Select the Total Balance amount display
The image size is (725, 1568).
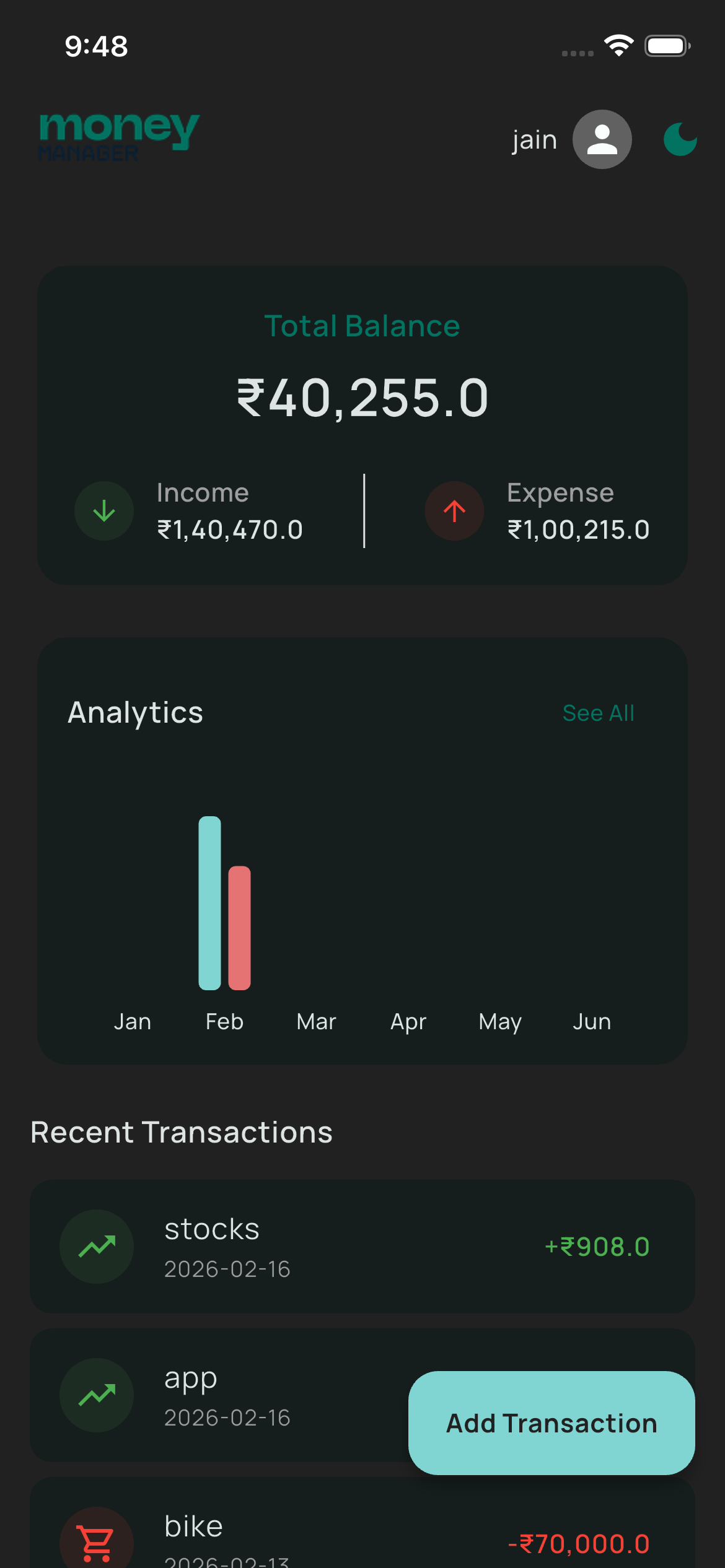click(362, 396)
